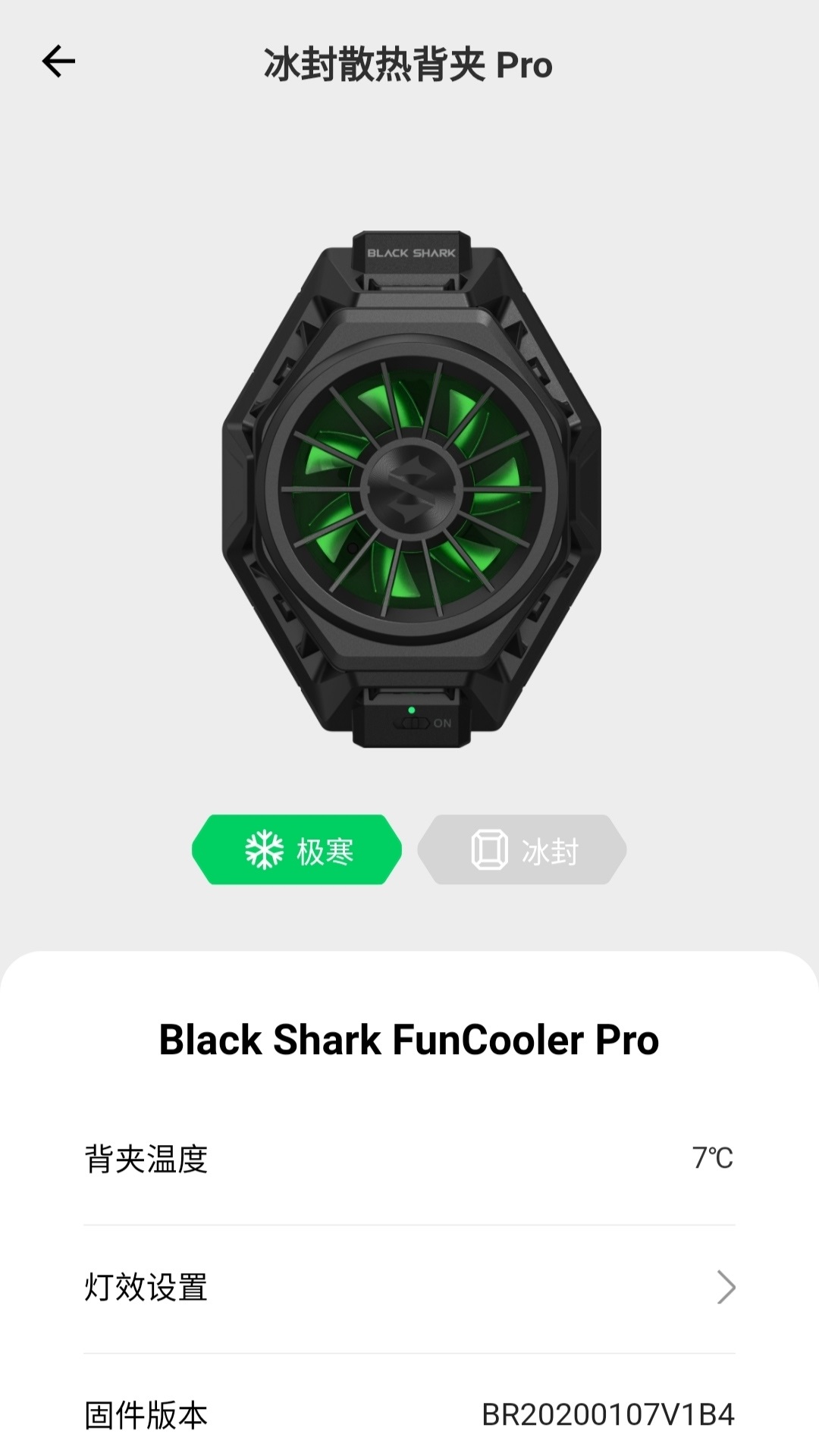The image size is (819, 1456).
Task: Select the 冰封散热背夹 Pro title bar
Action: (409, 64)
